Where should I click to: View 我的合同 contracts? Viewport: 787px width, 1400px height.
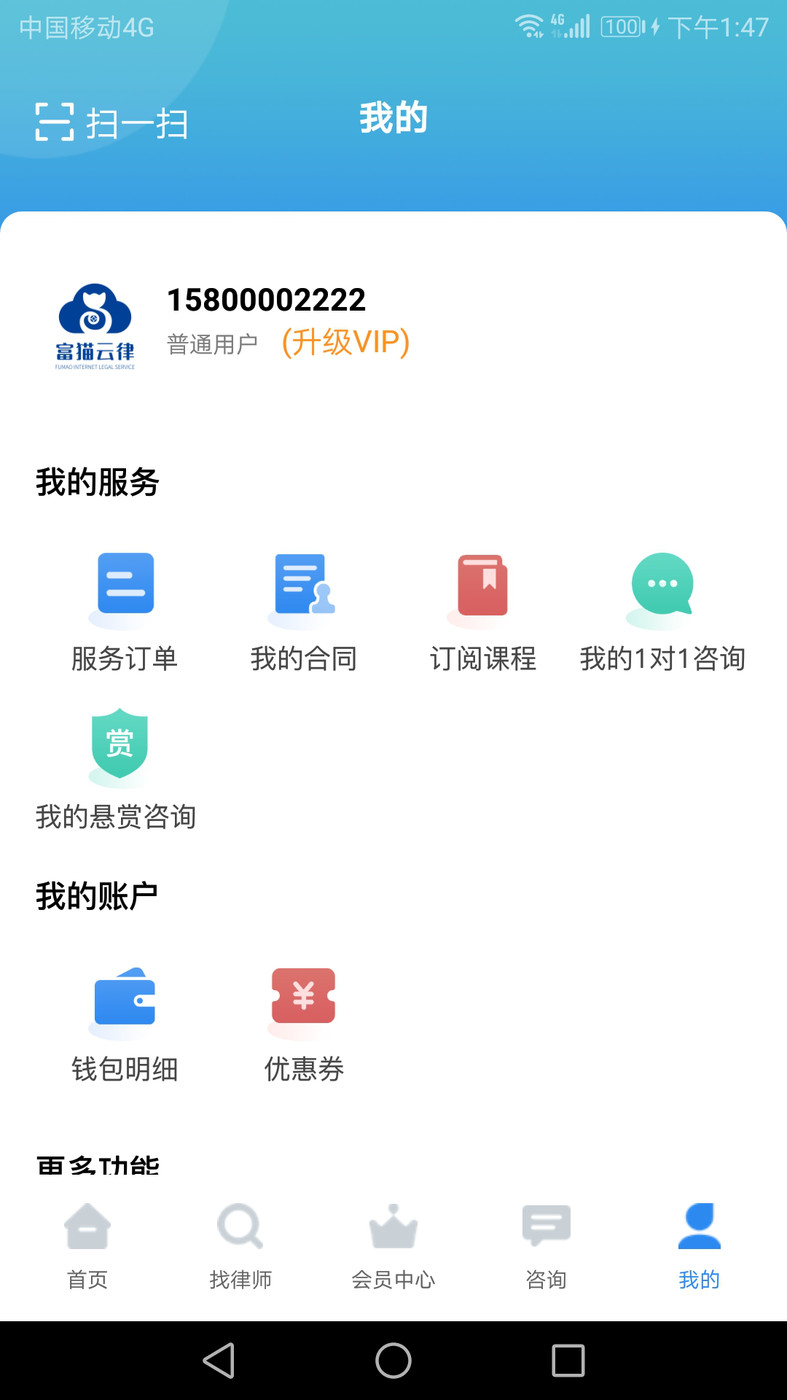coord(304,612)
